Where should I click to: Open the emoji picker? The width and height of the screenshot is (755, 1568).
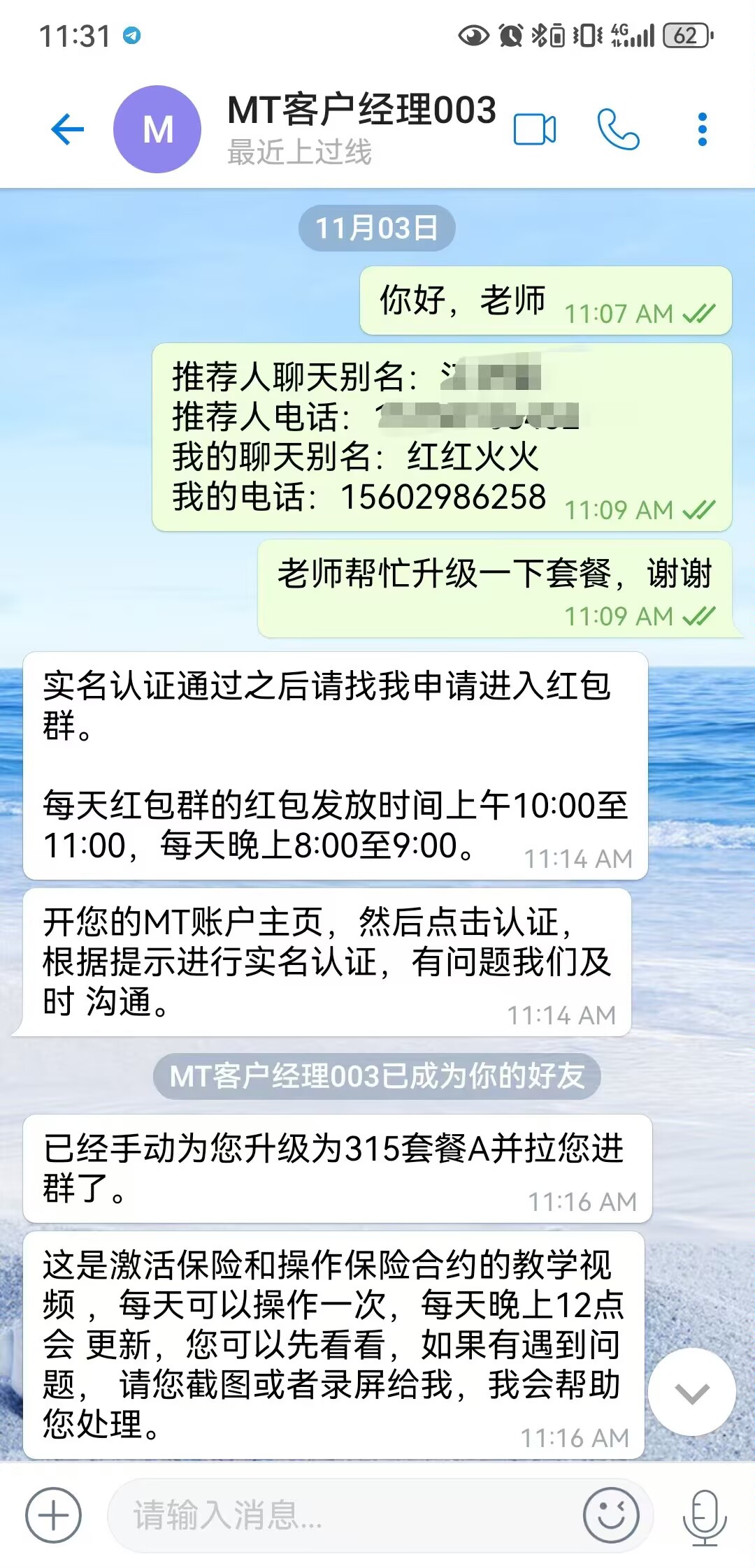(611, 1515)
